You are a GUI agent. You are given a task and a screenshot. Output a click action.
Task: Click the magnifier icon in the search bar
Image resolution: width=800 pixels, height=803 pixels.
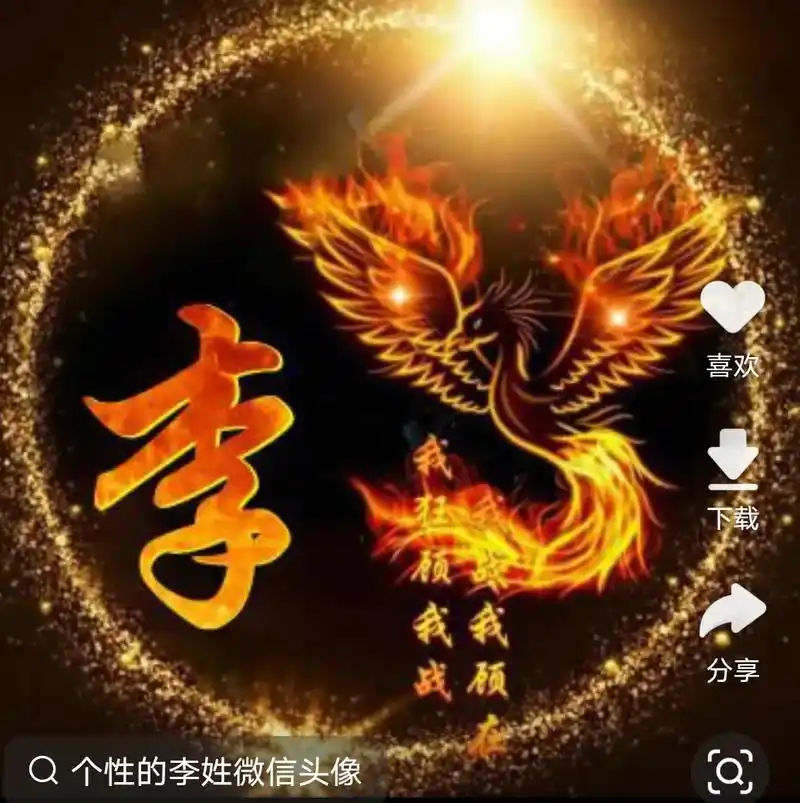pos(42,770)
